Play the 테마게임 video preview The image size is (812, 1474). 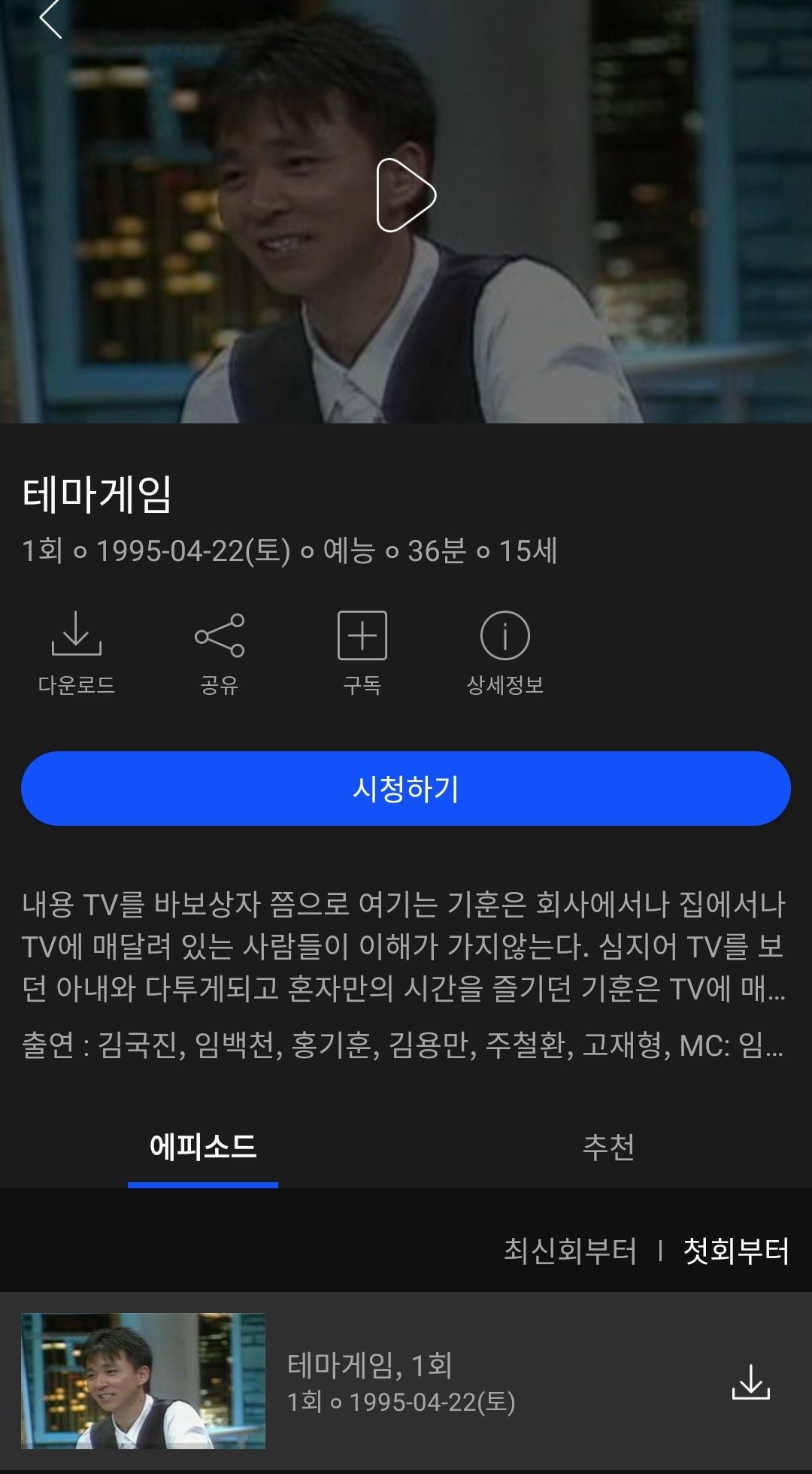click(x=406, y=195)
